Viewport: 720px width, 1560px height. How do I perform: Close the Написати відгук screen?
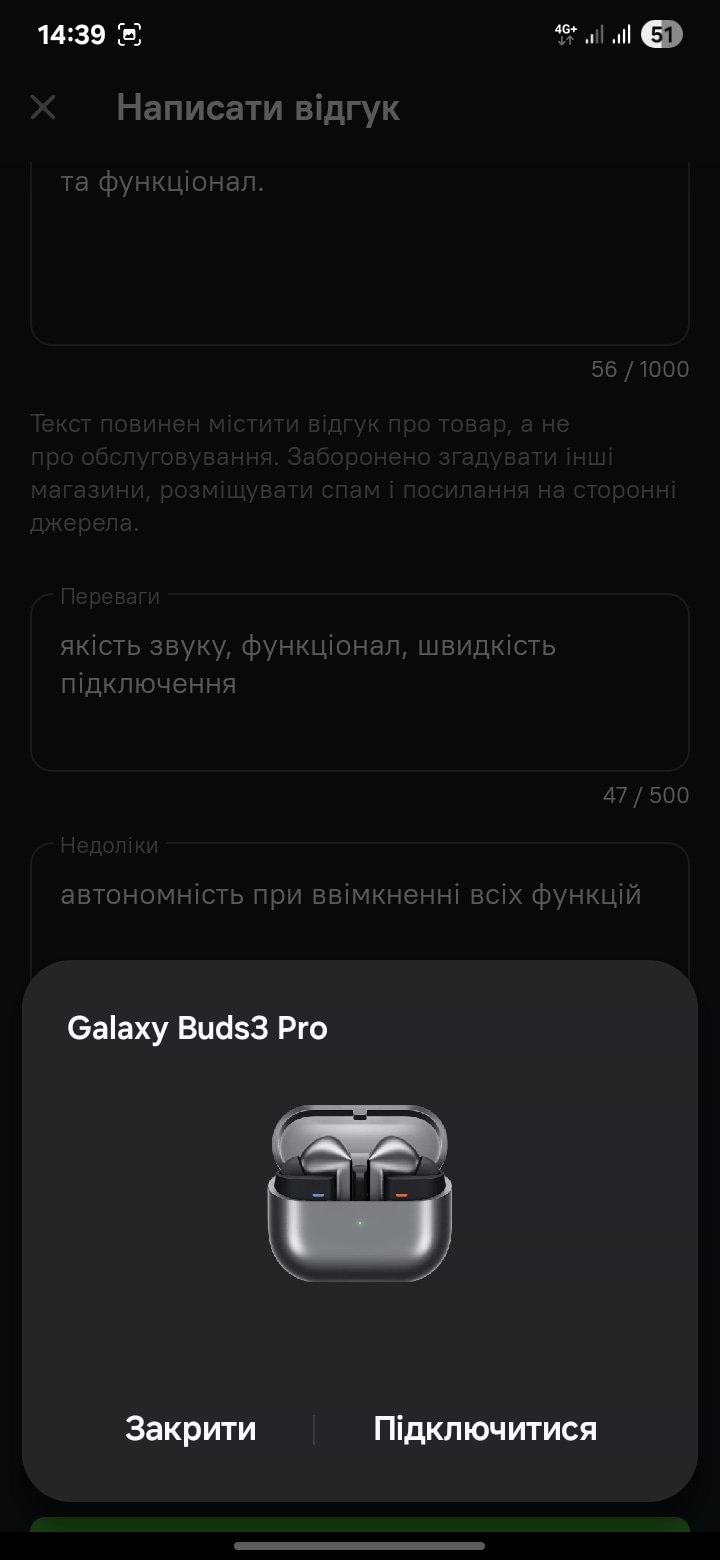coord(43,108)
